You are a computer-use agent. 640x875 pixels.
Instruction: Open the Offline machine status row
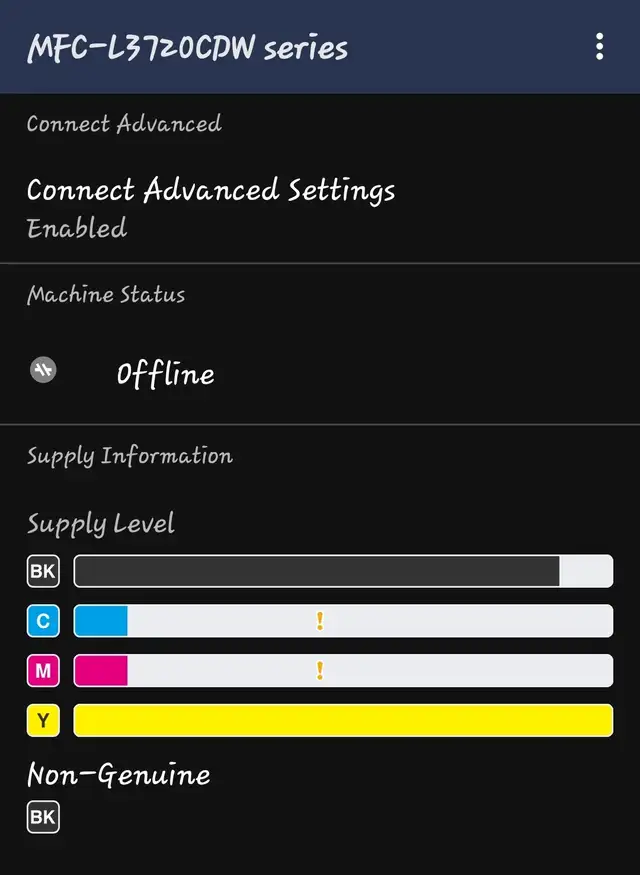(x=165, y=374)
